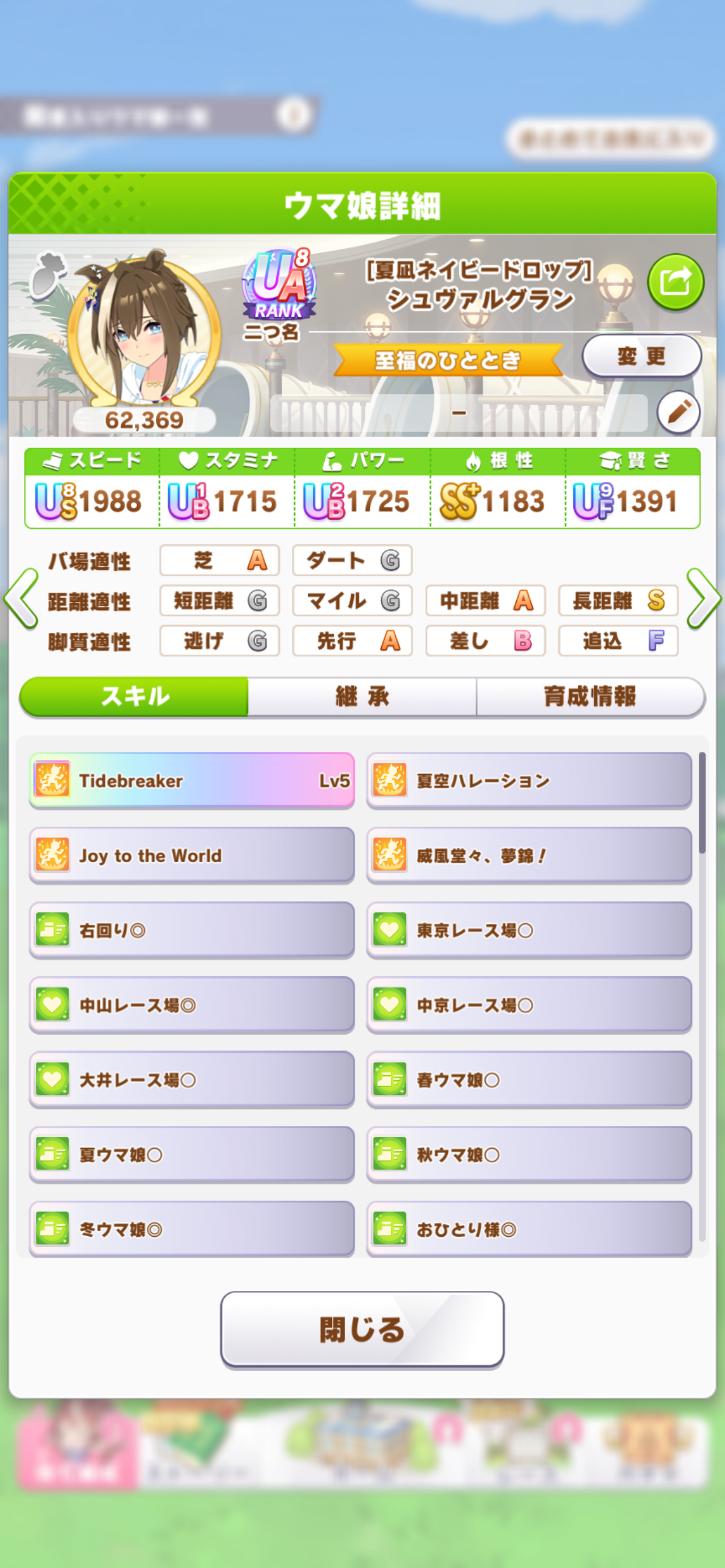View the 東京レース場○ skill
The image size is (725, 1568).
529,930
